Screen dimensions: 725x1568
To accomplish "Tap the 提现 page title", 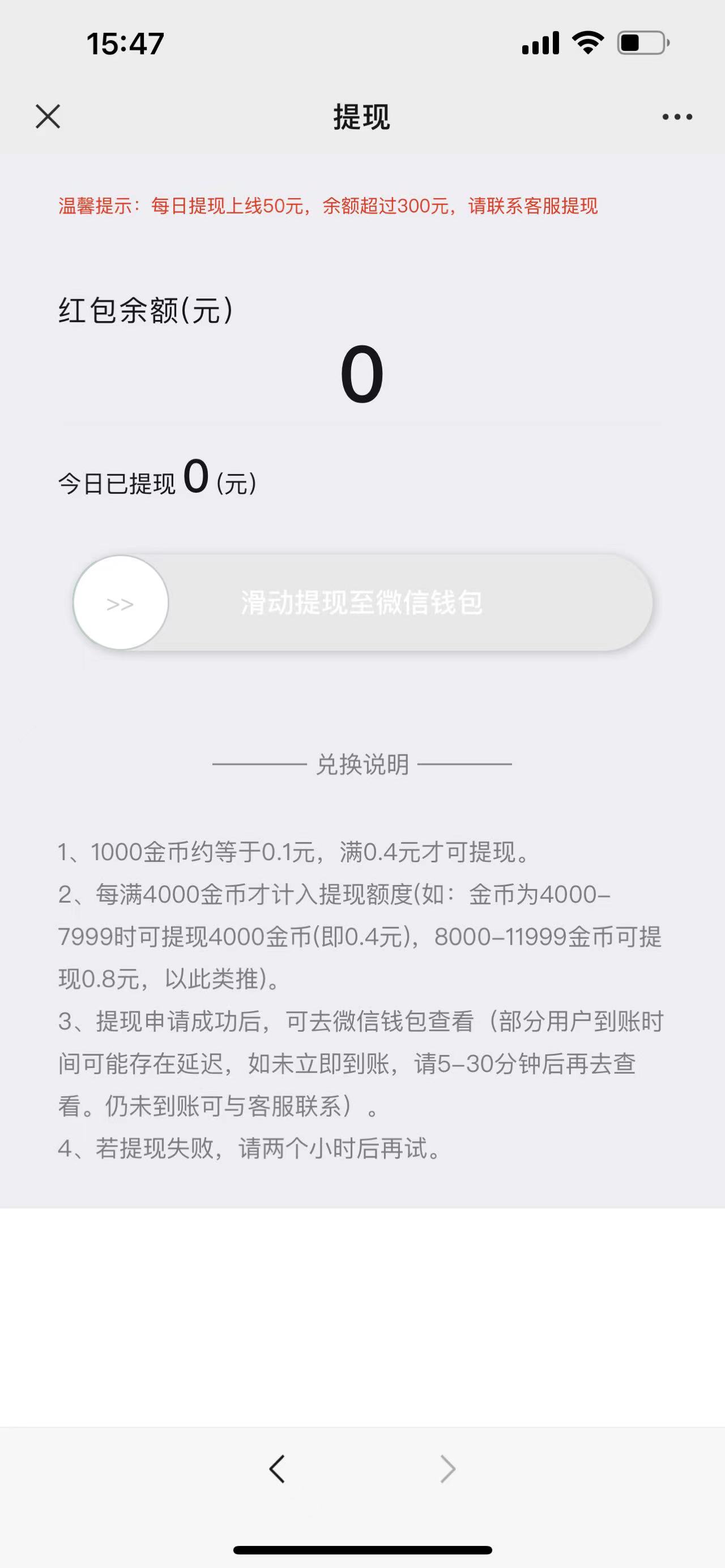I will pyautogui.click(x=362, y=117).
